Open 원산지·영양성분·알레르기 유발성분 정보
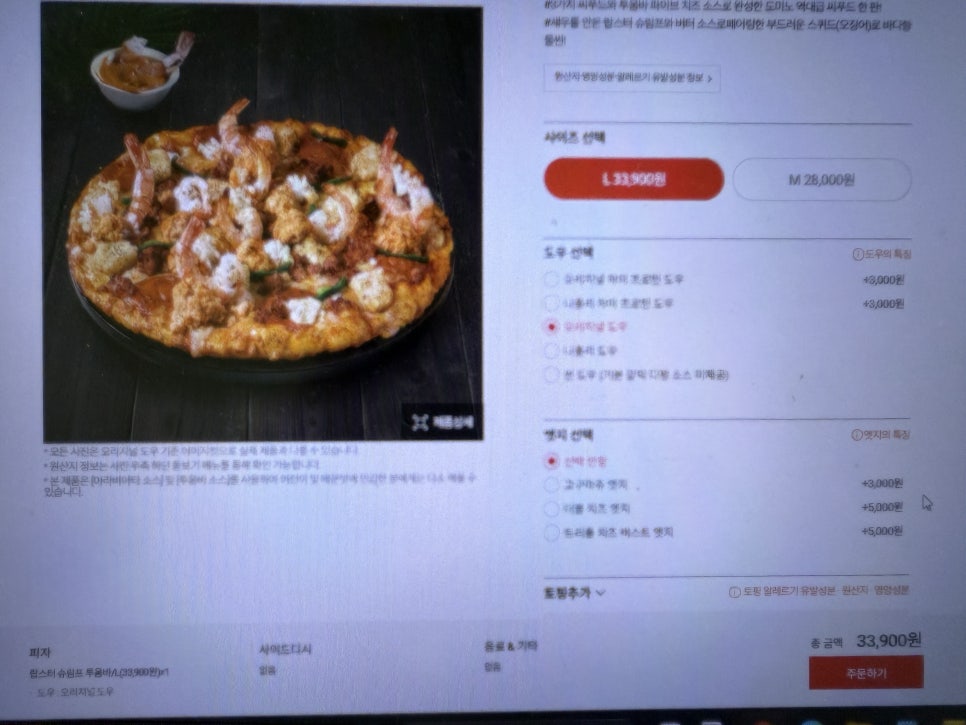 [631, 79]
